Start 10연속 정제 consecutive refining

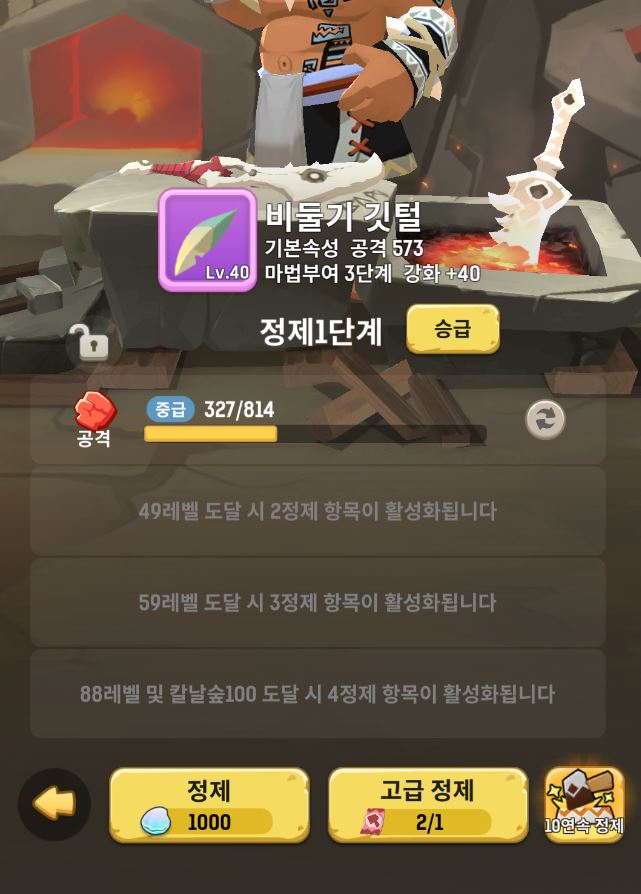pos(584,804)
